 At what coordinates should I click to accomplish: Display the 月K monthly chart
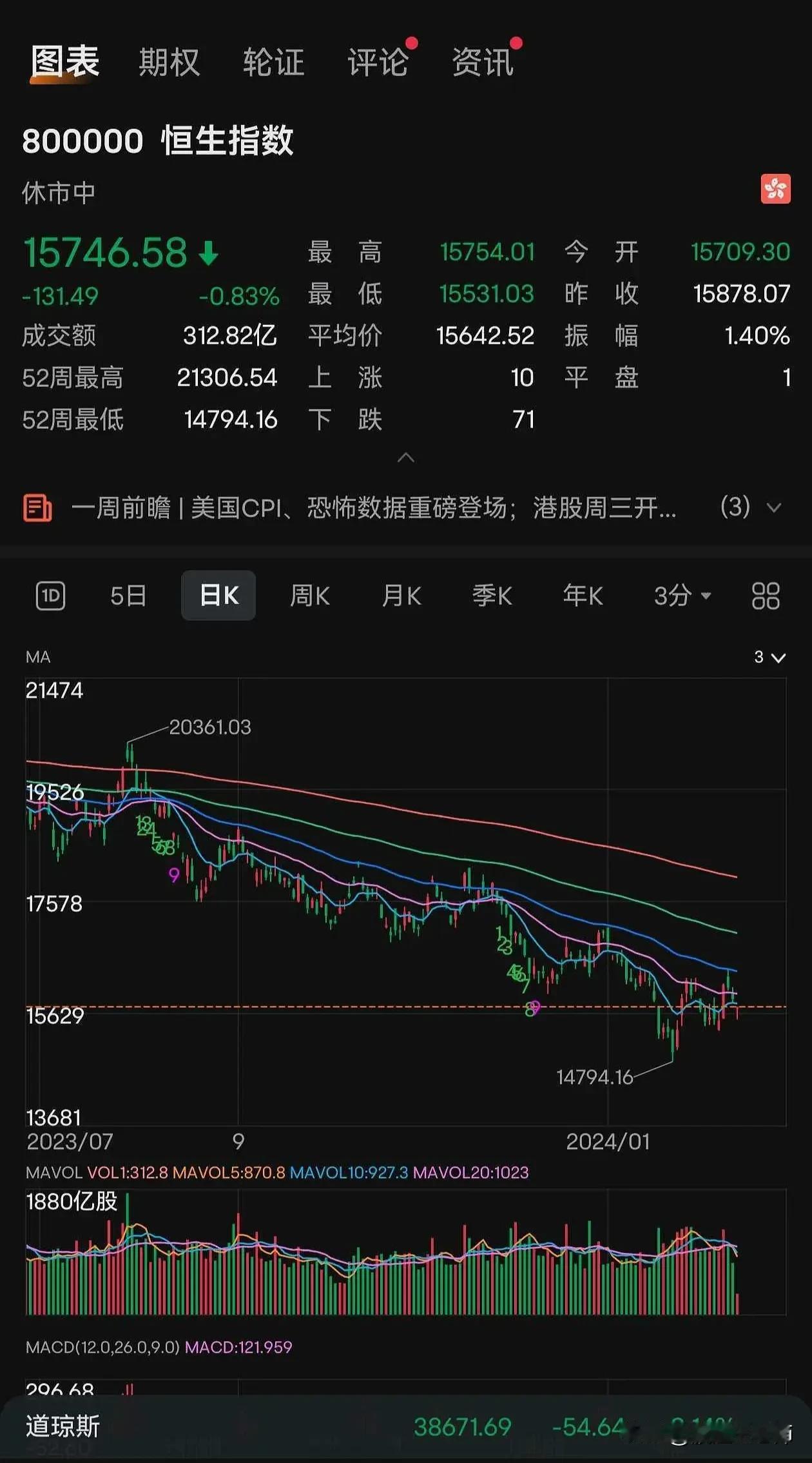tap(401, 595)
